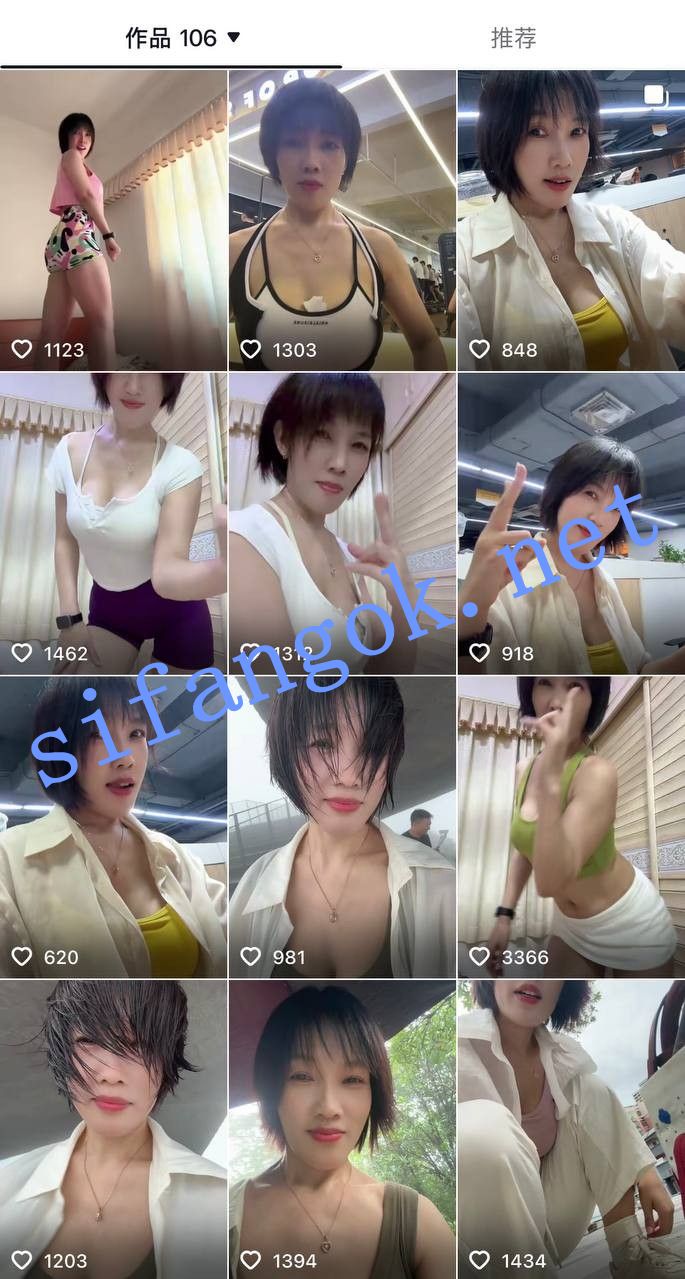Open the video with 620 likes

(113, 826)
